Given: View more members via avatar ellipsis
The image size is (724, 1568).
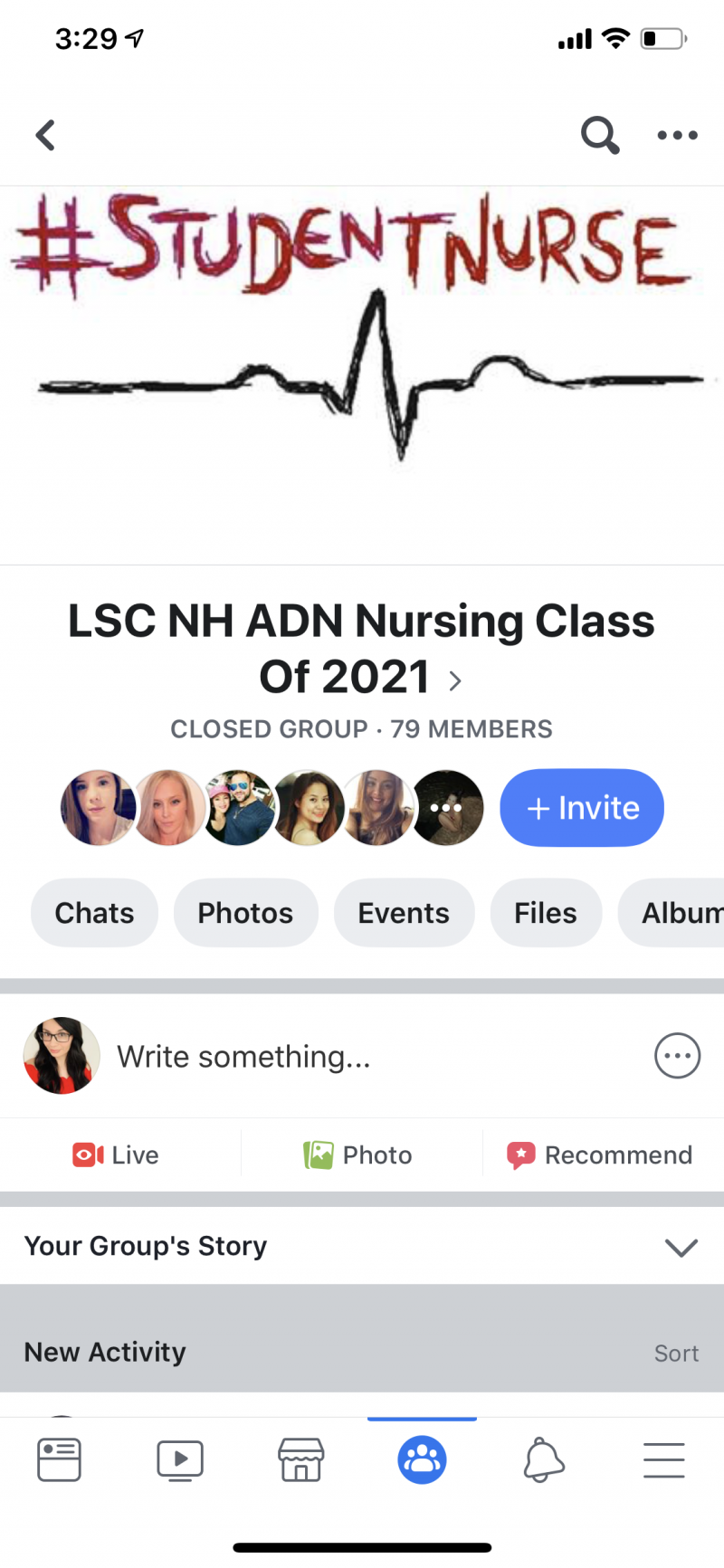Looking at the screenshot, I should click(x=447, y=808).
